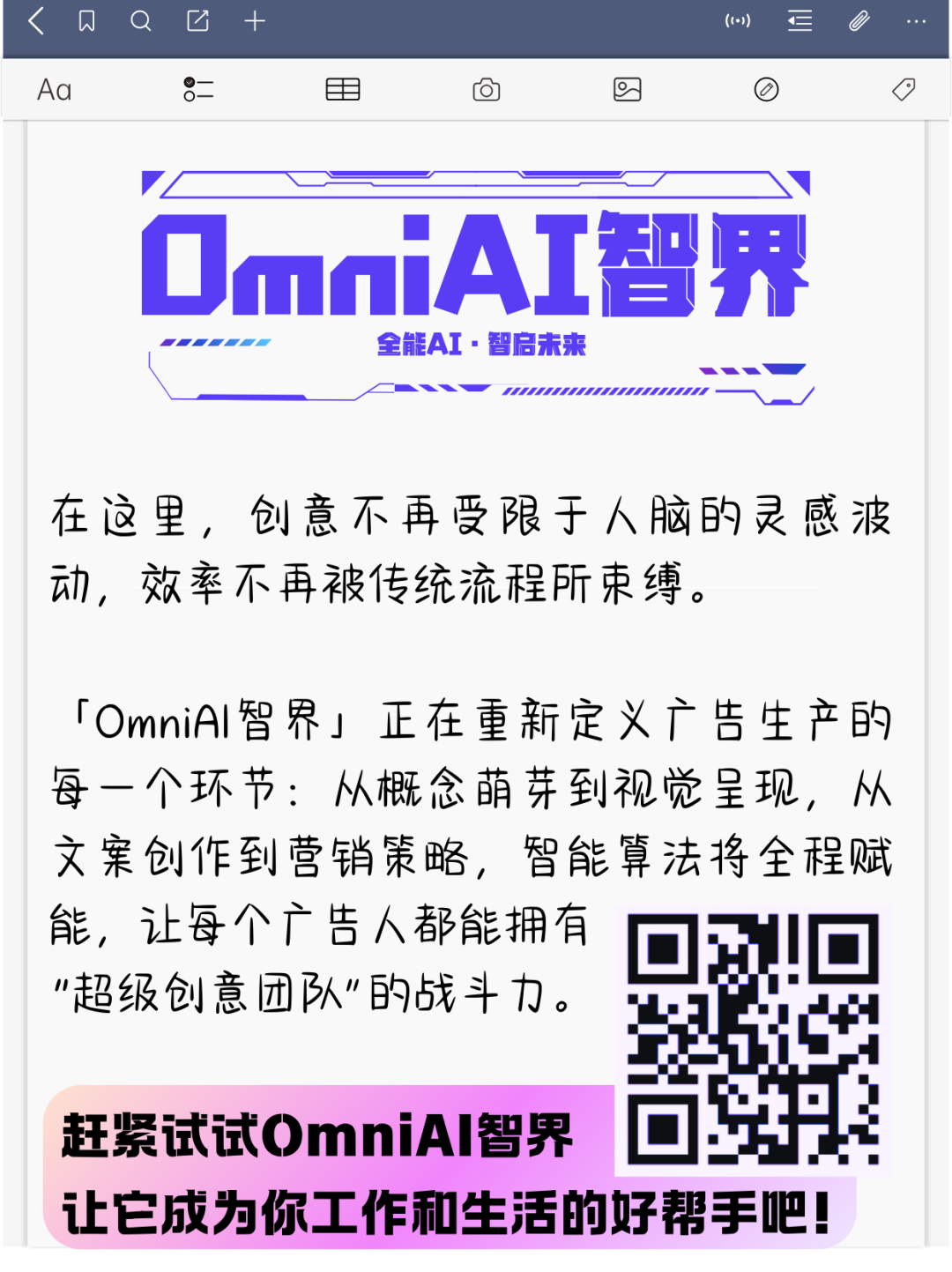The image size is (952, 1272).
Task: Open the outline list icon
Action: (800, 21)
